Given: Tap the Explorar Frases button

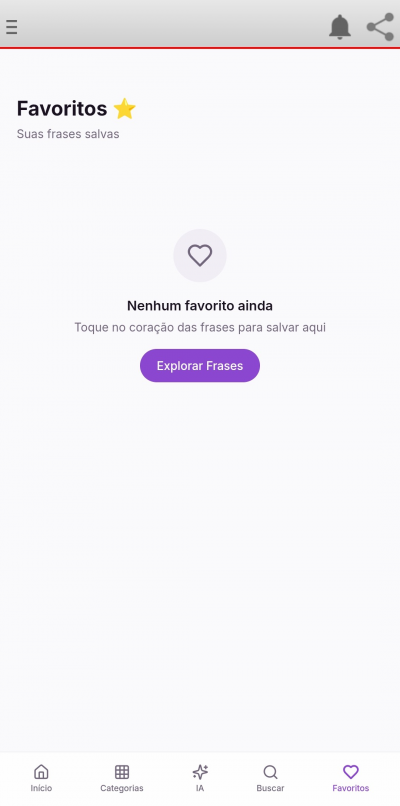Looking at the screenshot, I should (x=200, y=365).
